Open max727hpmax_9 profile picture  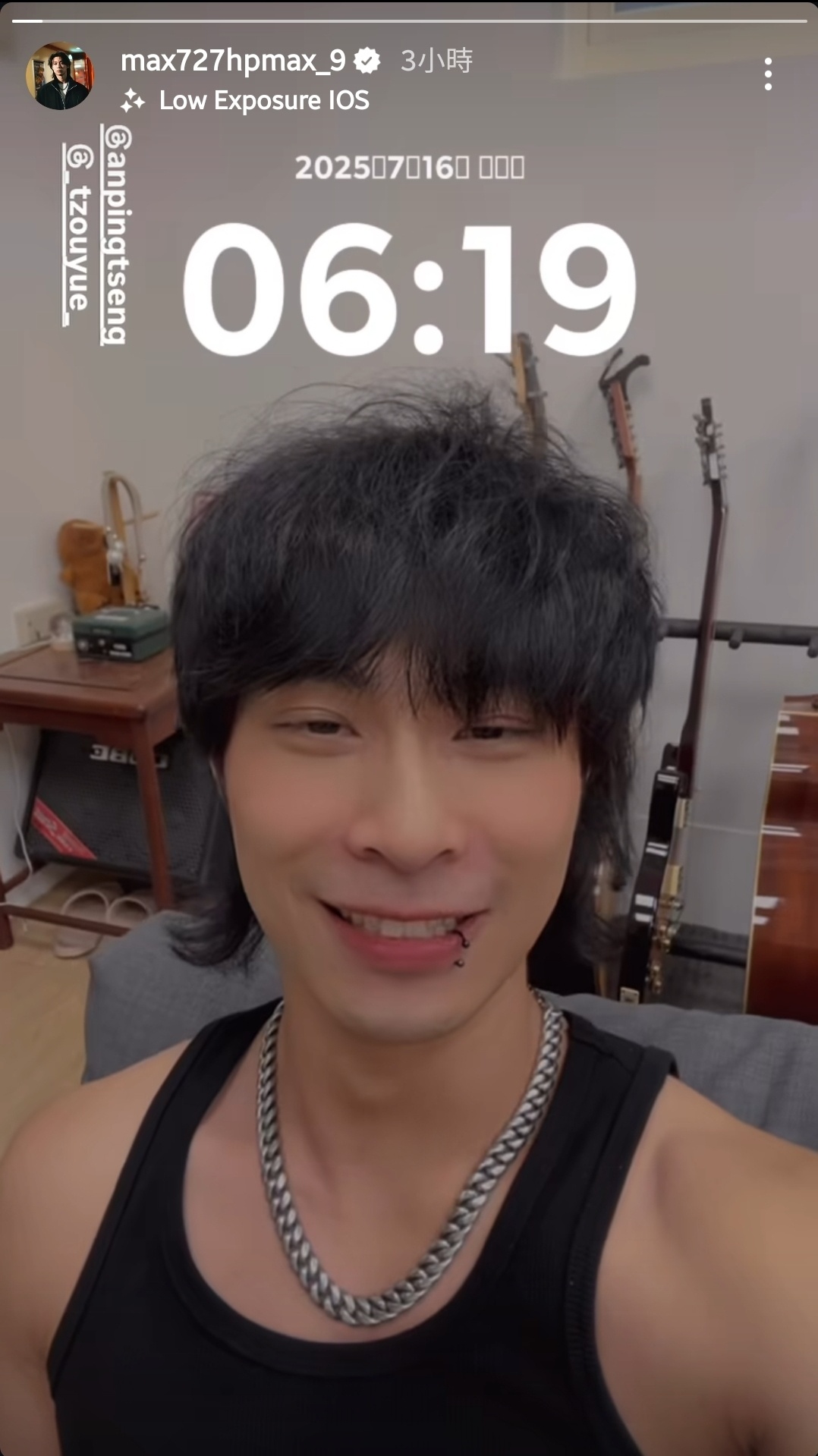[60, 76]
